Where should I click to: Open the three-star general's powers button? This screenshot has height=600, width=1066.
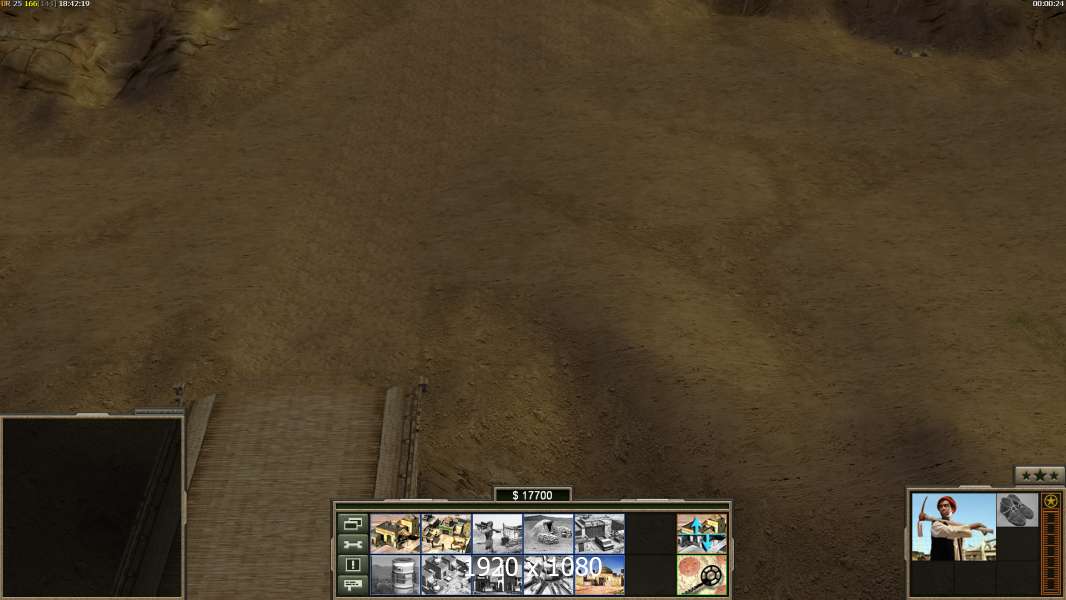click(1039, 476)
